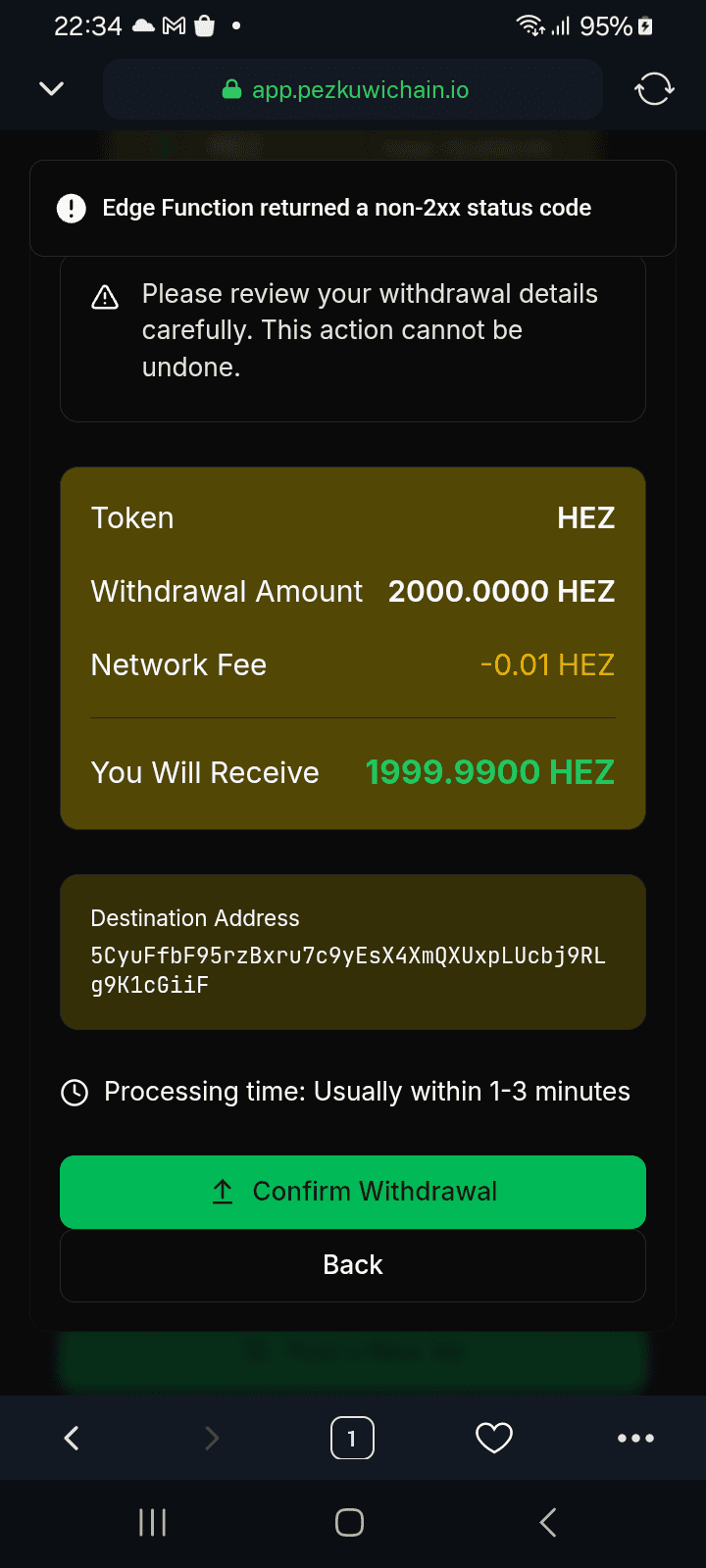This screenshot has height=1568, width=706.
Task: Tap the upload icon inside Confirm Withdrawal button
Action: click(222, 1191)
